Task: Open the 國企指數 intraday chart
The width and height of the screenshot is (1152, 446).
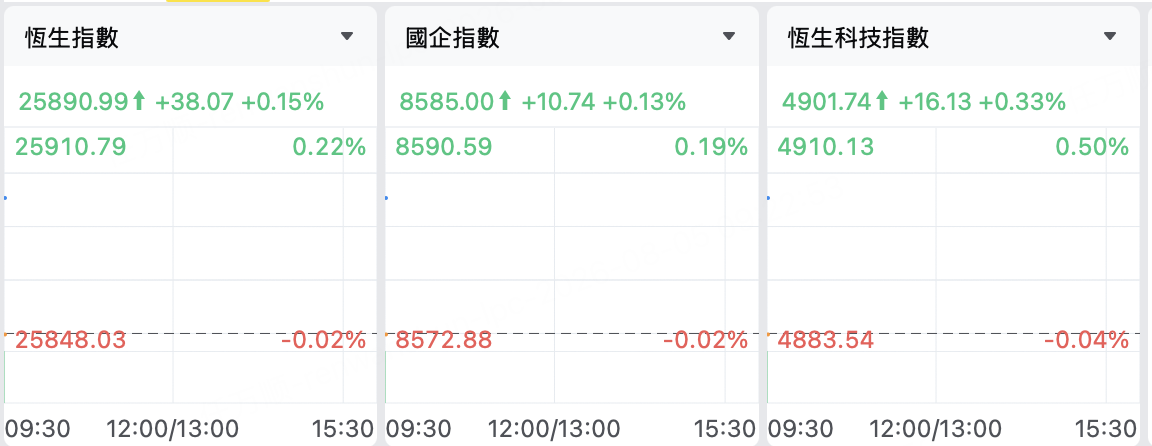Action: [x=572, y=265]
